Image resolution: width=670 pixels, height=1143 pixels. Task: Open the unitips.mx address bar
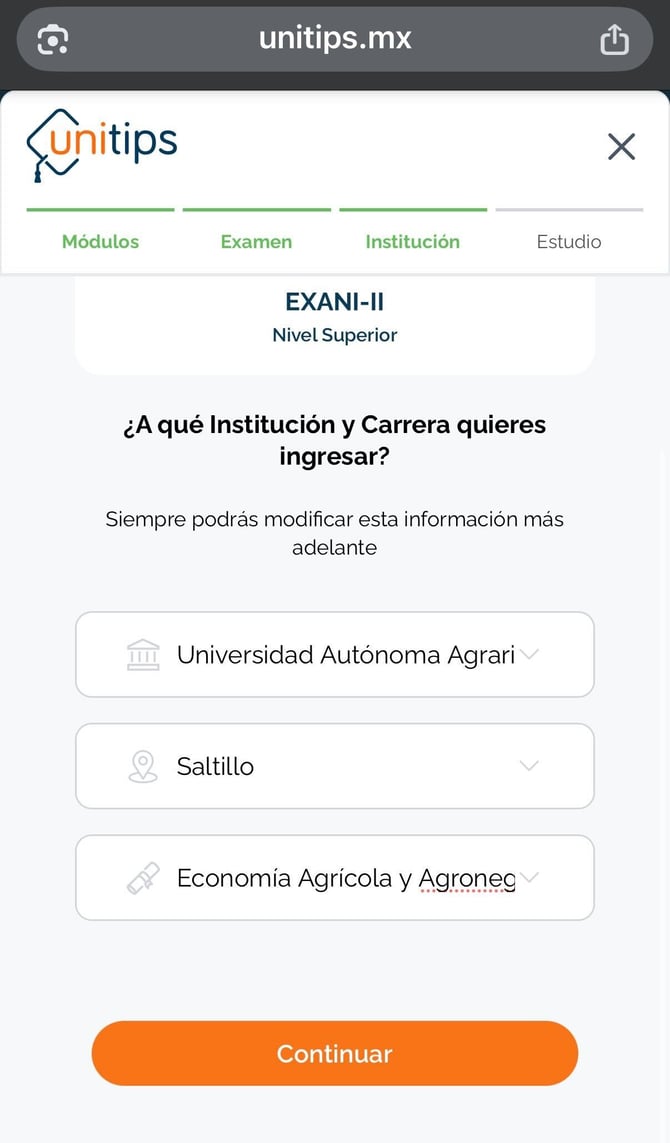pos(335,39)
